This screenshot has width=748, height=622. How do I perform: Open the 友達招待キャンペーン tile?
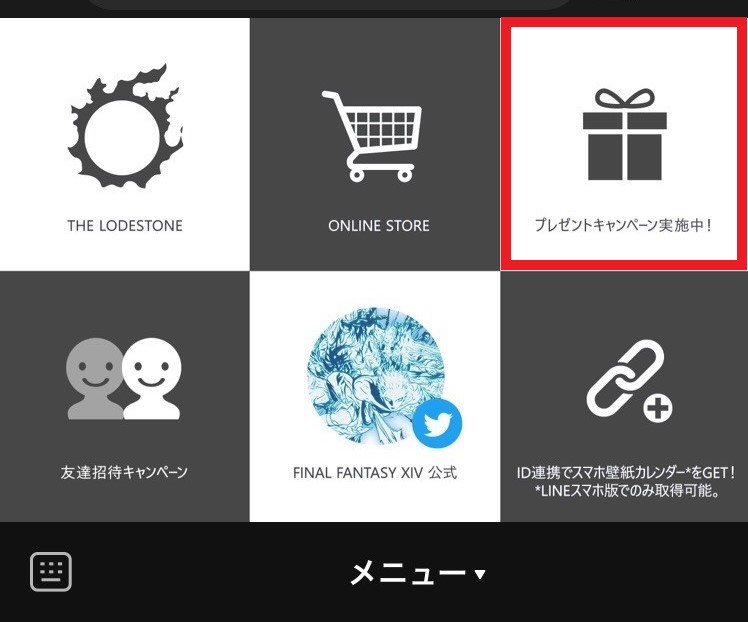coord(125,396)
